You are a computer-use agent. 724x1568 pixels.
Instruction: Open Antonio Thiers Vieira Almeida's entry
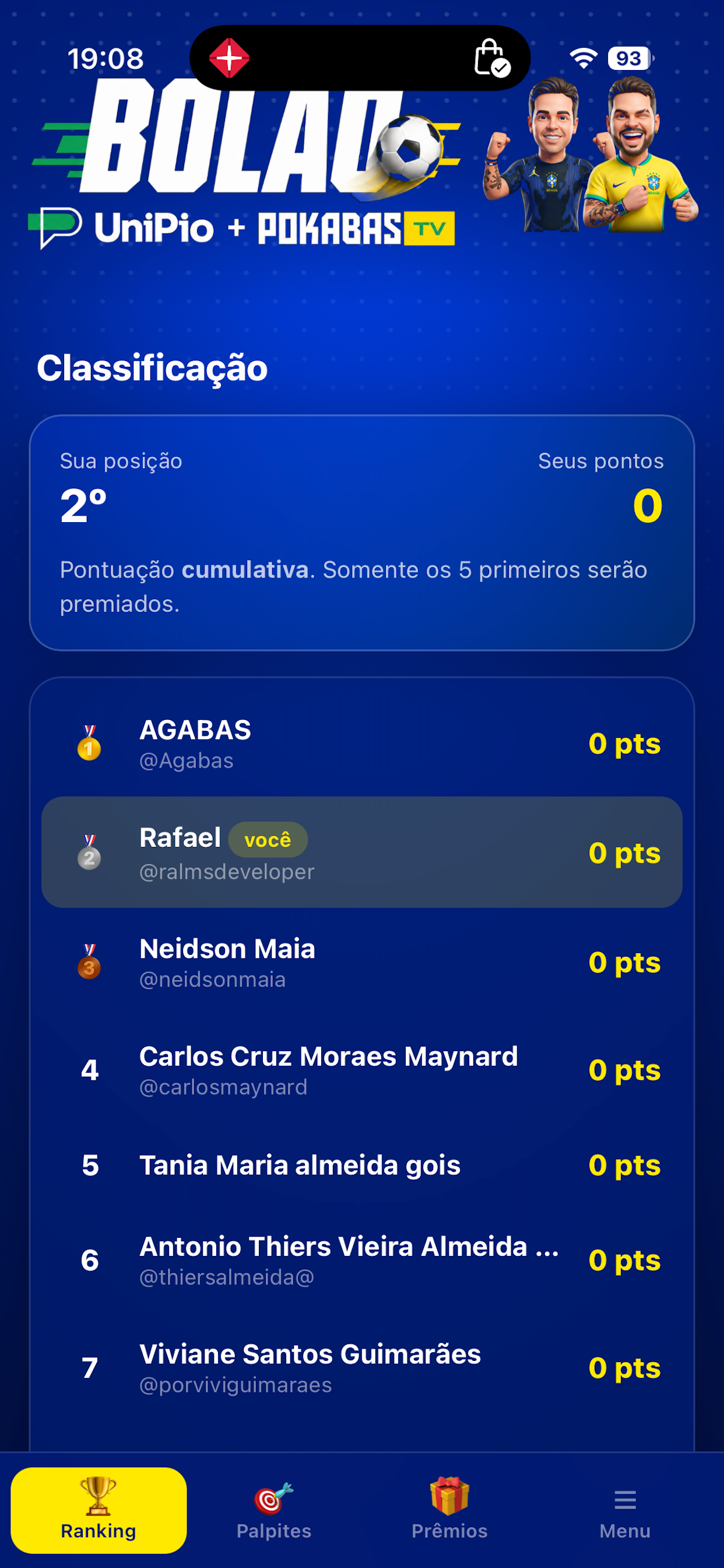362,1260
